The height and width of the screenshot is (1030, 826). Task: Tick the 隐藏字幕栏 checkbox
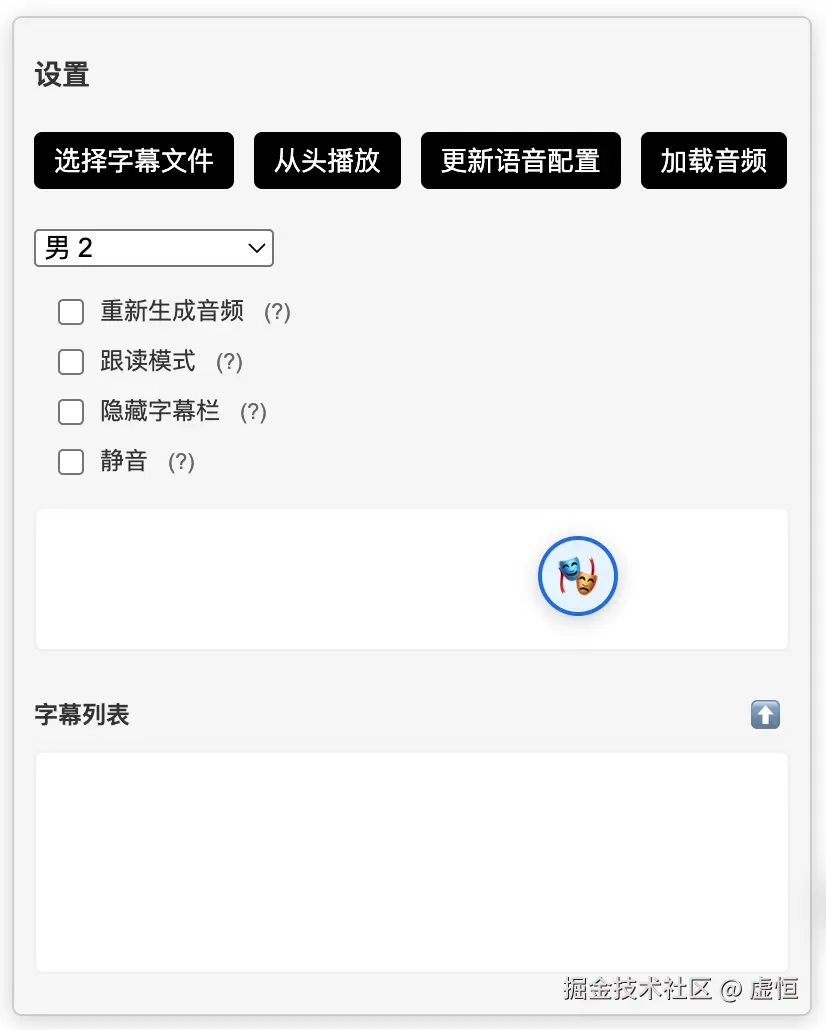(x=71, y=412)
